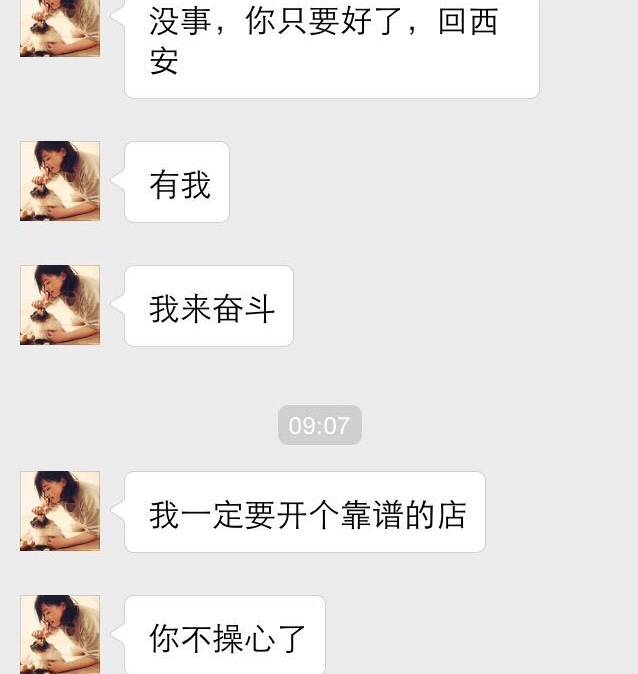Viewport: 638px width, 674px height.
Task: Tap the avatar next to 我来奋斗
Action: point(60,305)
